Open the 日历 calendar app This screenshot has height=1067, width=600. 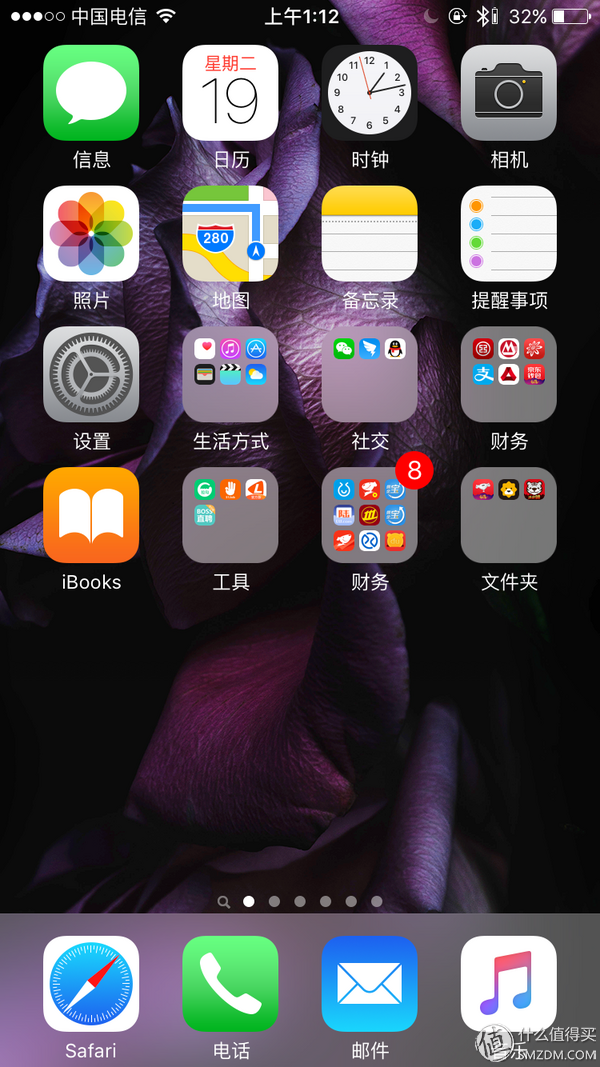tap(230, 93)
